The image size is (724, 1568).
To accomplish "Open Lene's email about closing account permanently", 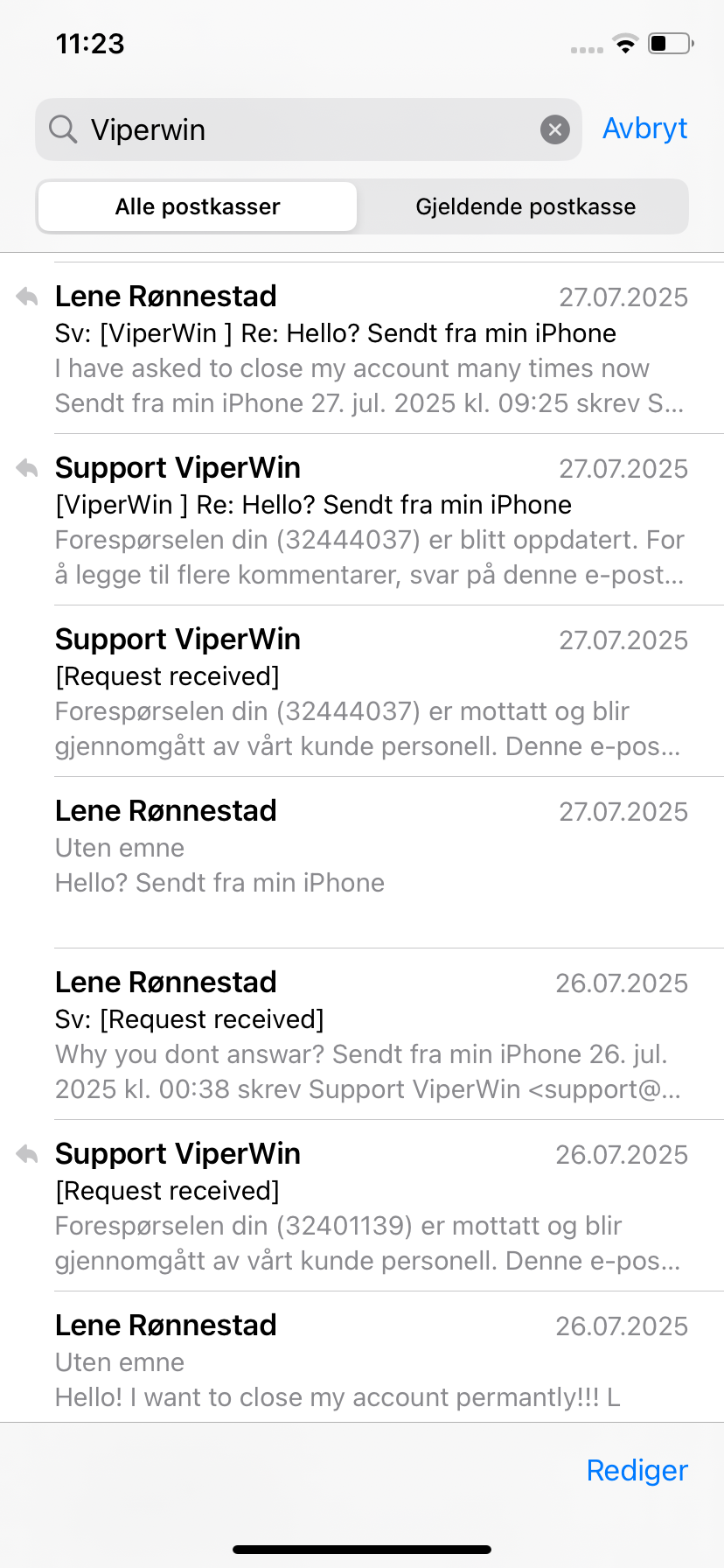I will [x=371, y=1361].
